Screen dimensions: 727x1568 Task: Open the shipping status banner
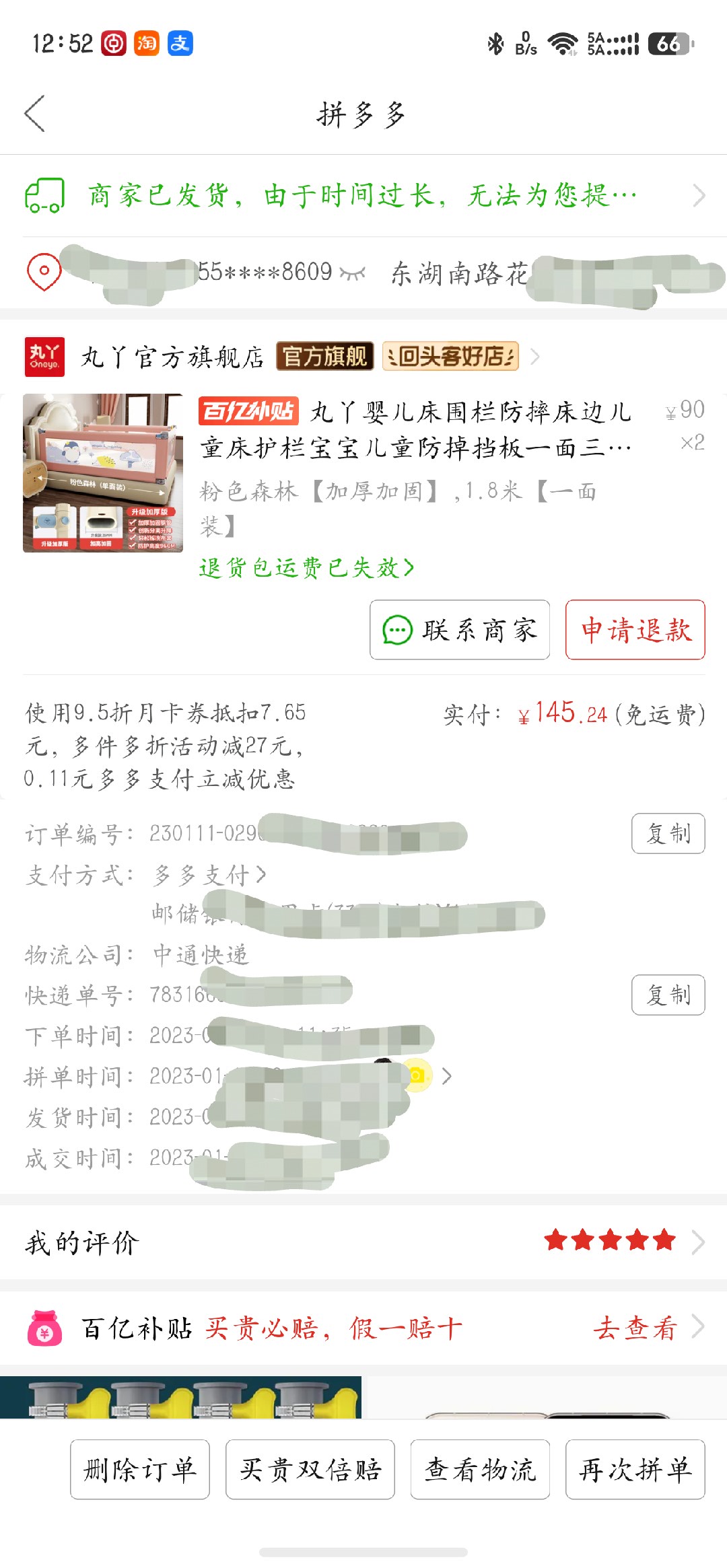[363, 196]
